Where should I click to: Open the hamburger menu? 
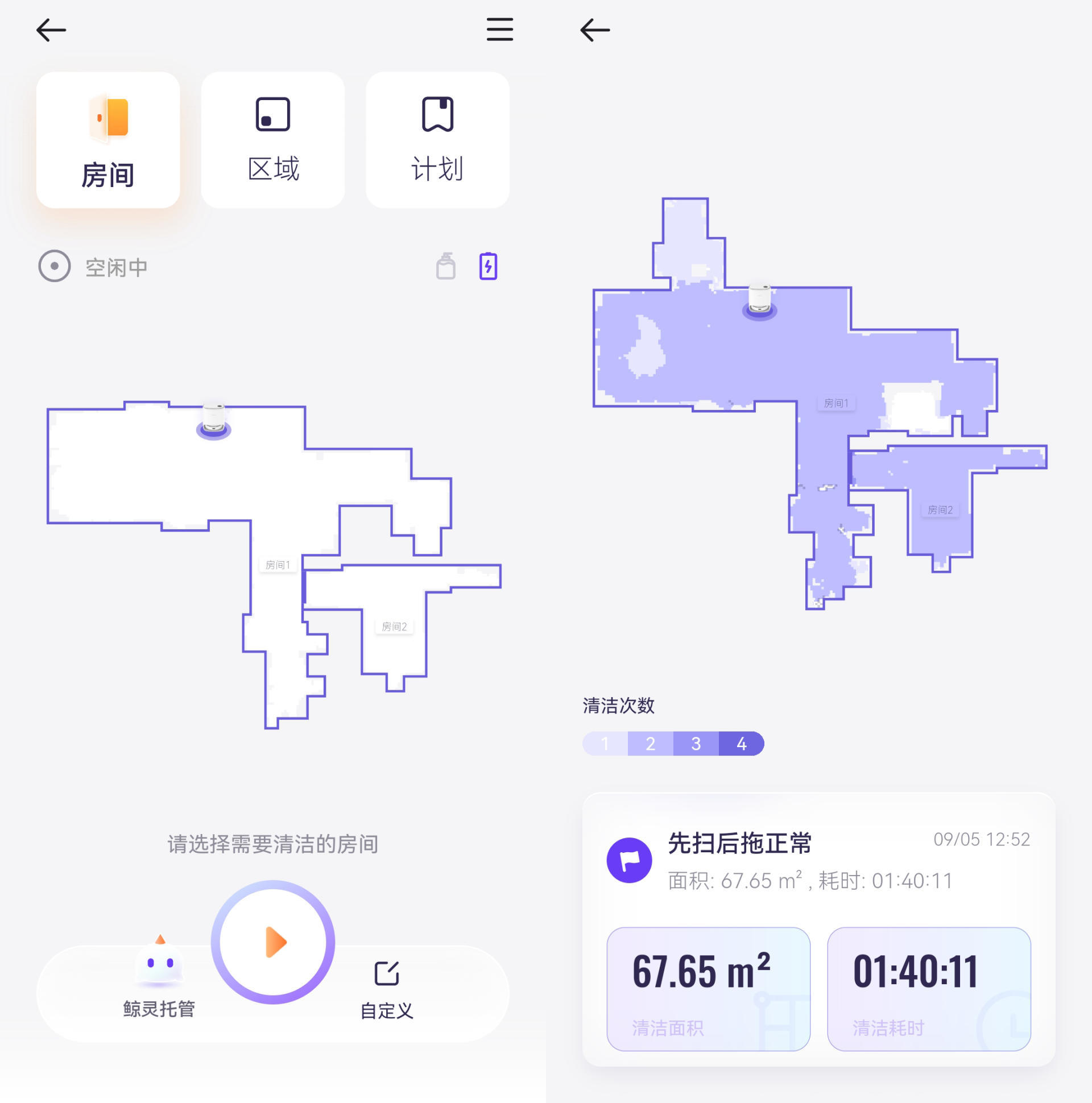click(499, 29)
